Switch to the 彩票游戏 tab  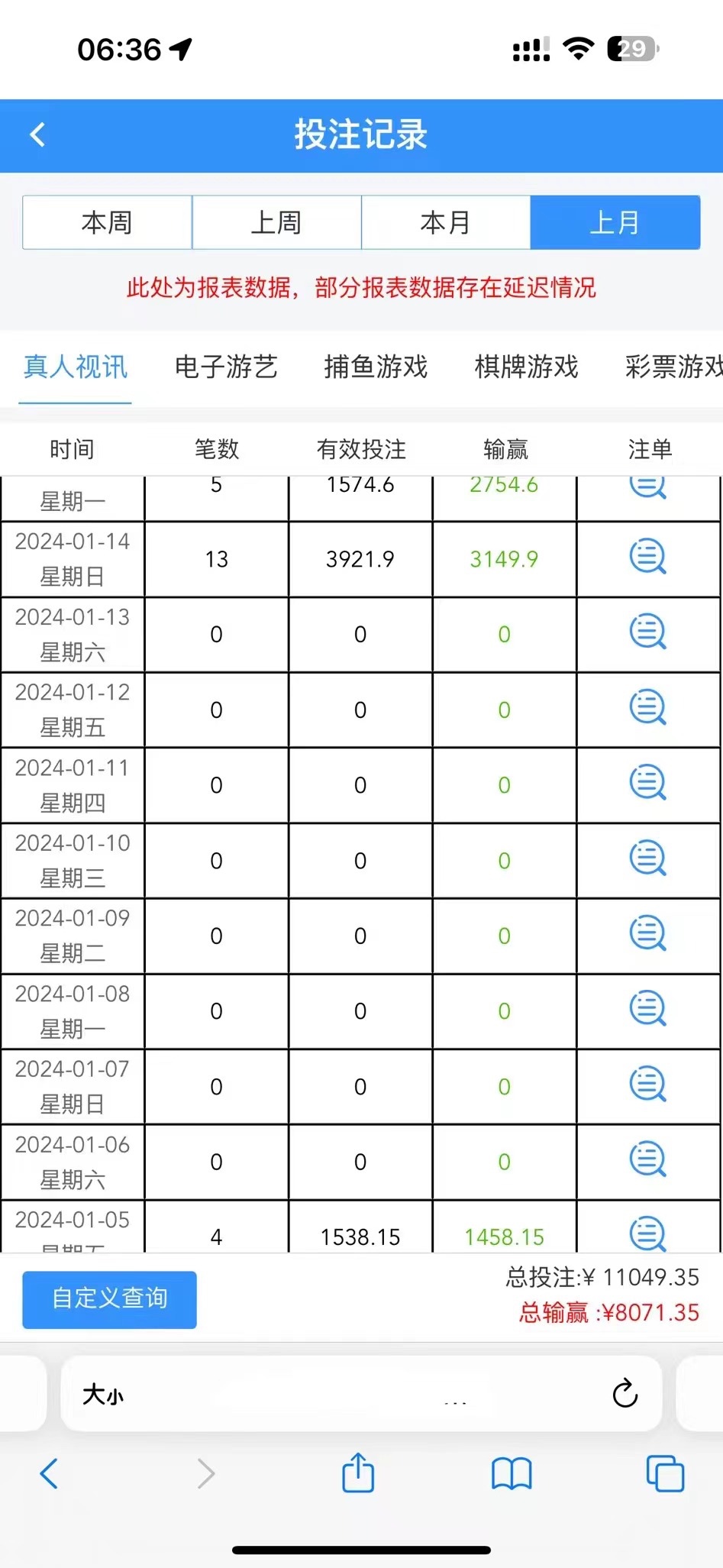click(x=672, y=367)
